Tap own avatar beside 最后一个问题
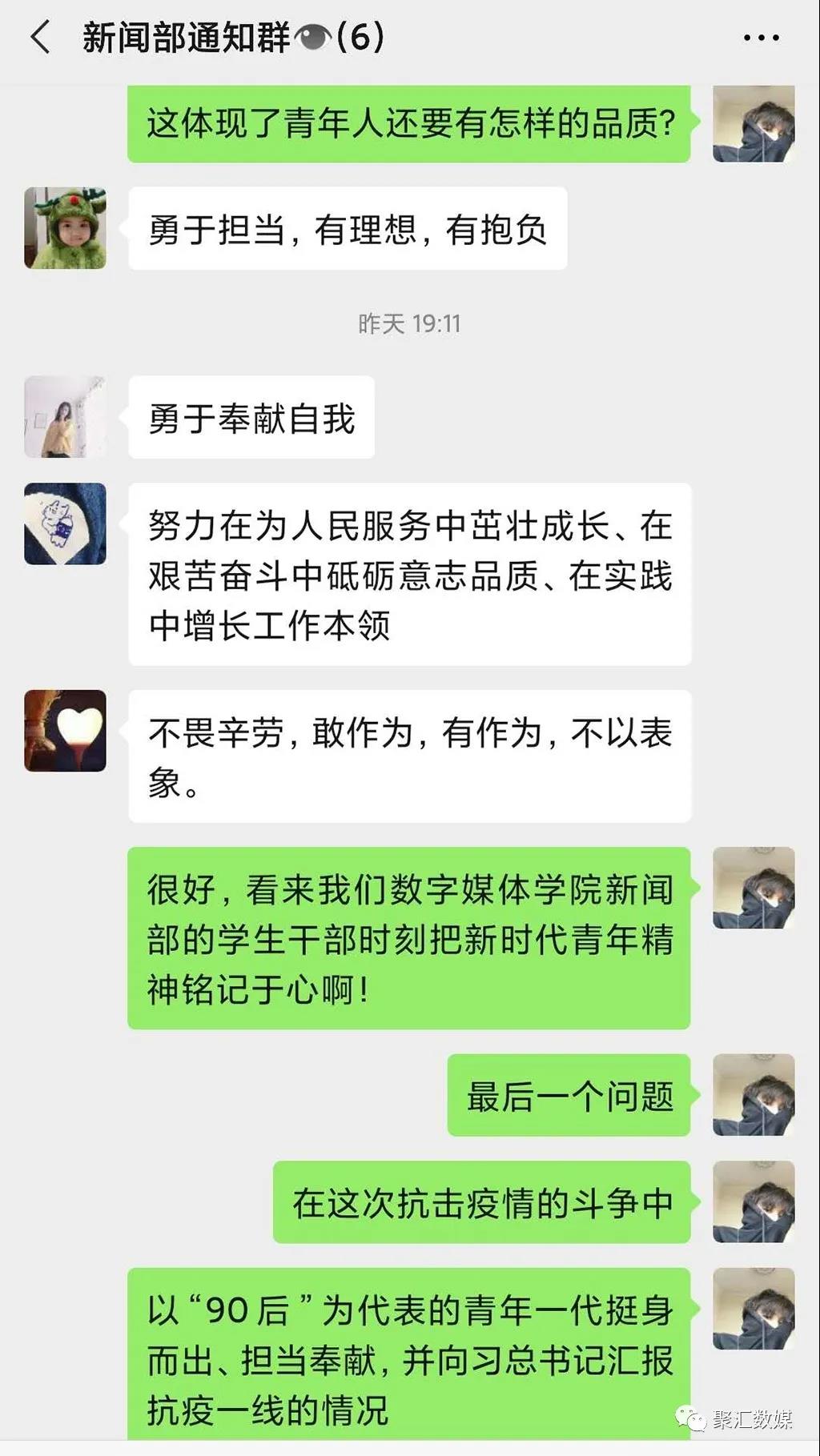Viewport: 820px width, 1456px height. point(754,1094)
